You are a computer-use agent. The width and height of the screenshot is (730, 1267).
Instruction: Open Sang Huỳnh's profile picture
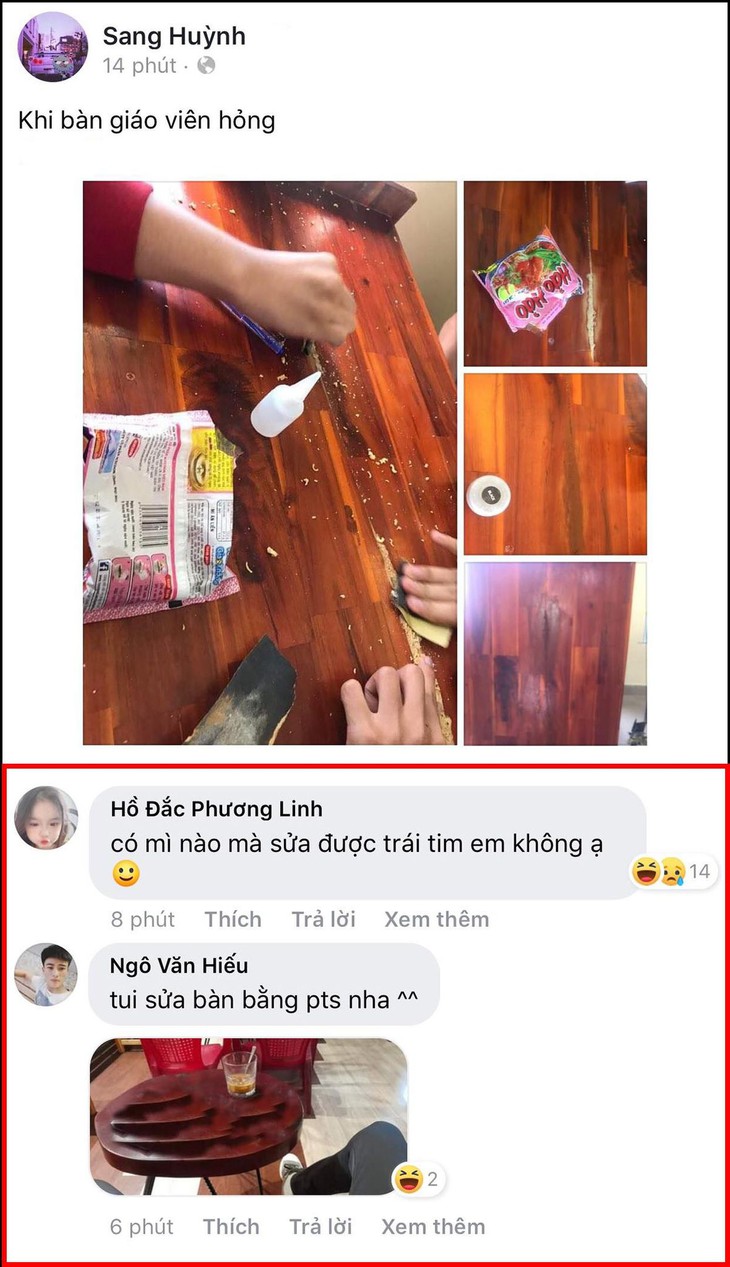tap(53, 47)
